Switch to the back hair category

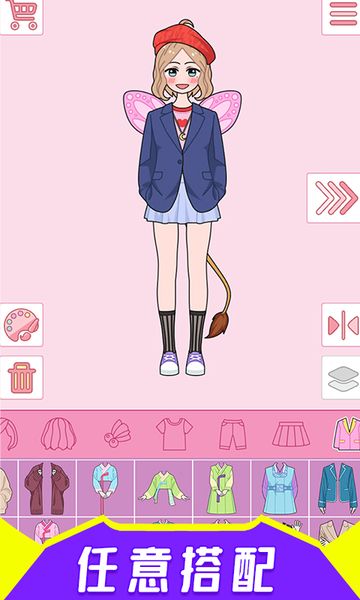(59, 434)
